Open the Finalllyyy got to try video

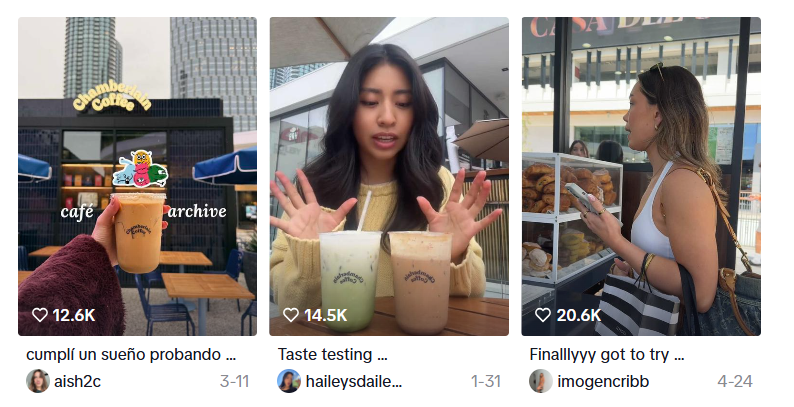click(x=640, y=175)
